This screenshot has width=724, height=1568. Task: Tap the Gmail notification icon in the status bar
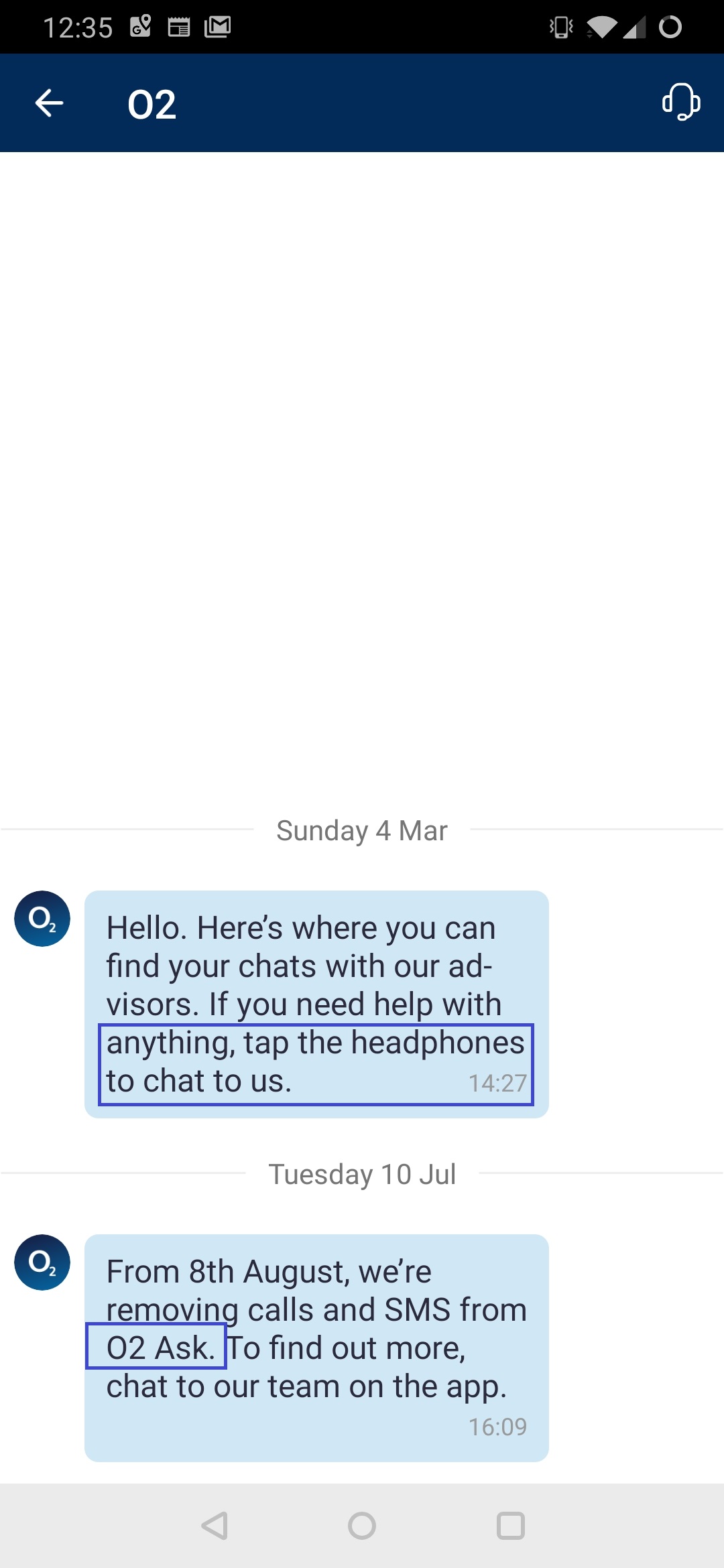[x=218, y=27]
